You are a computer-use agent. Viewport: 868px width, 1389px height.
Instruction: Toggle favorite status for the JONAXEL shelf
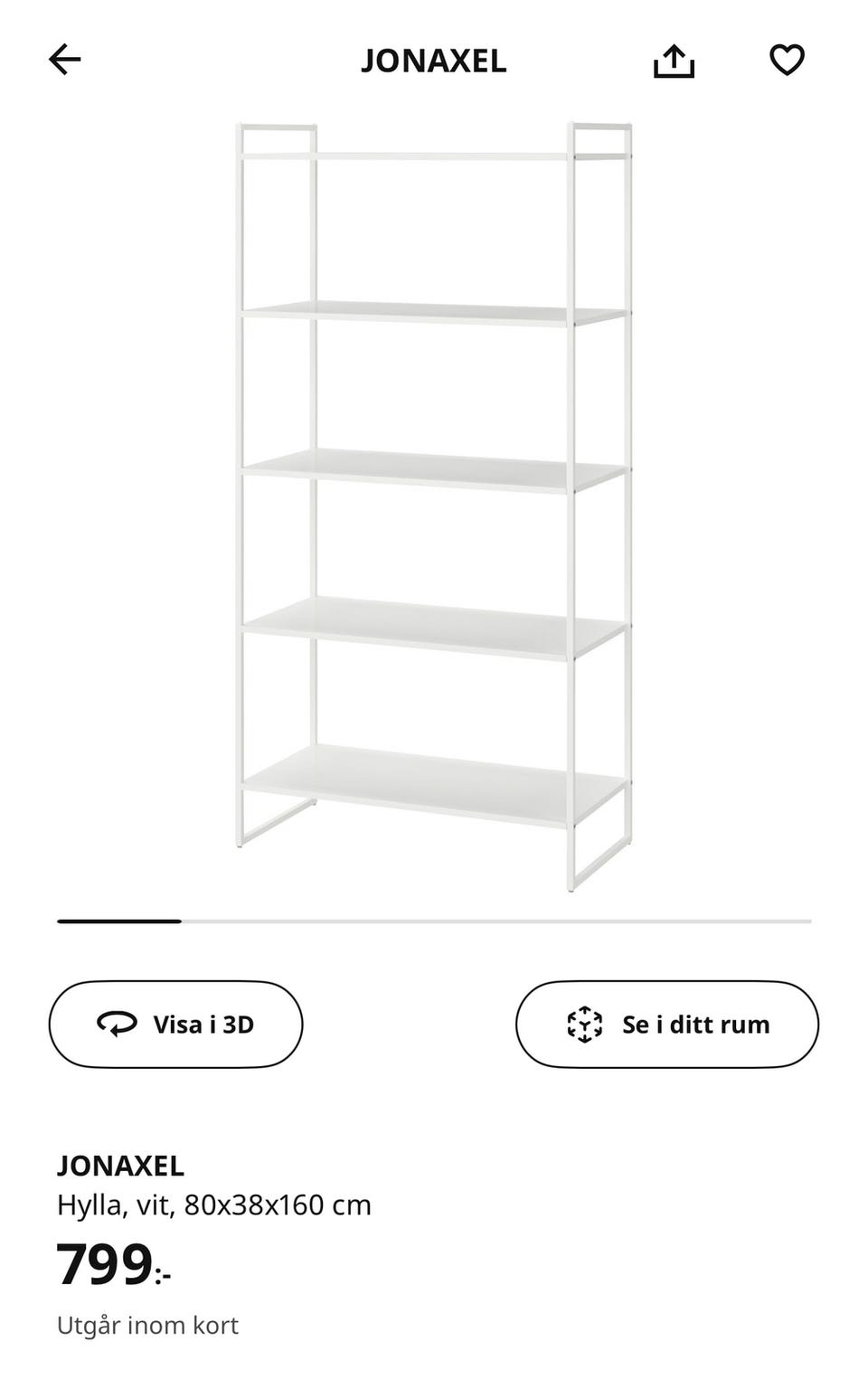tap(788, 60)
